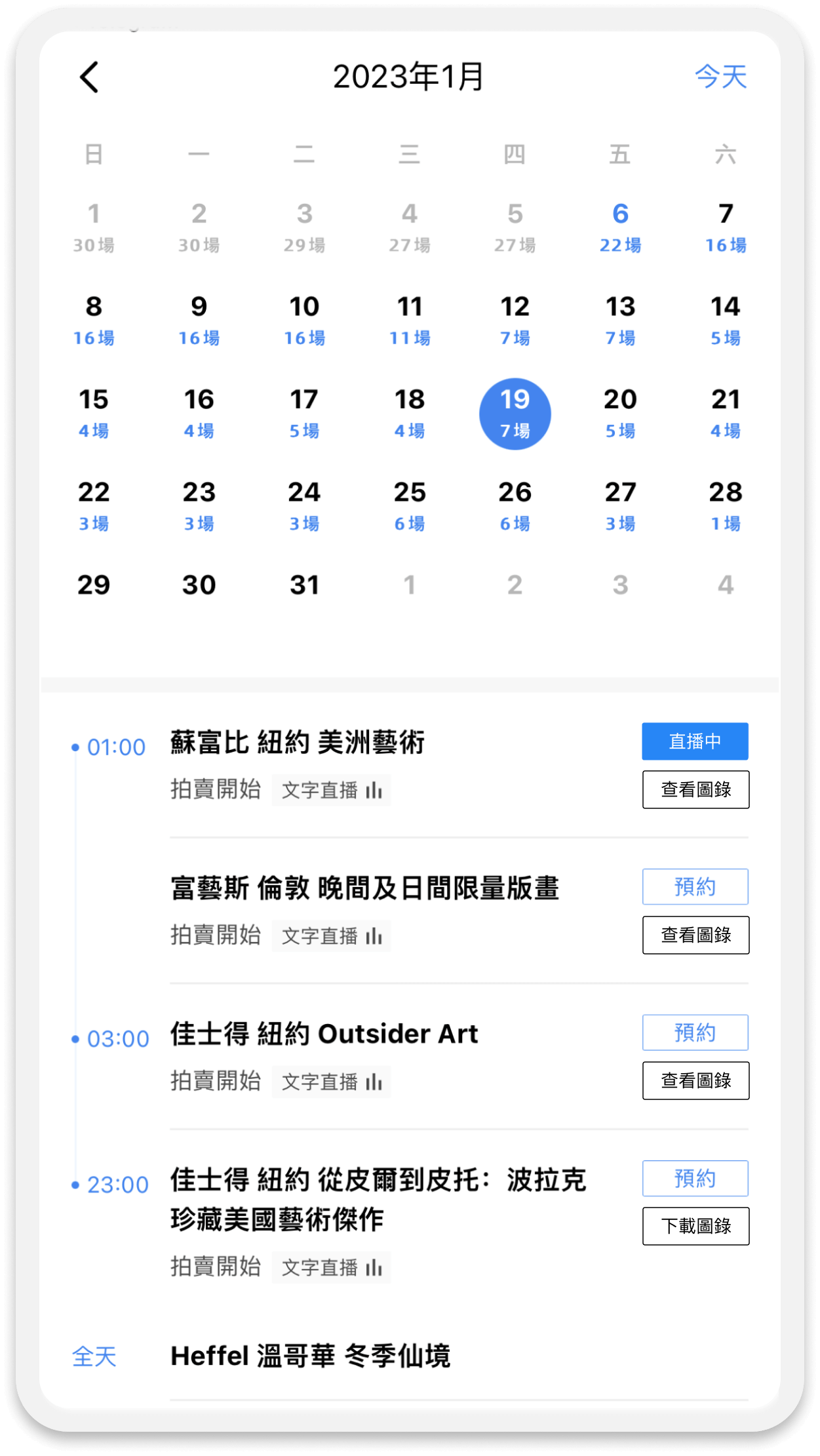
Task: Choose January 25 on the calendar
Action: [410, 506]
